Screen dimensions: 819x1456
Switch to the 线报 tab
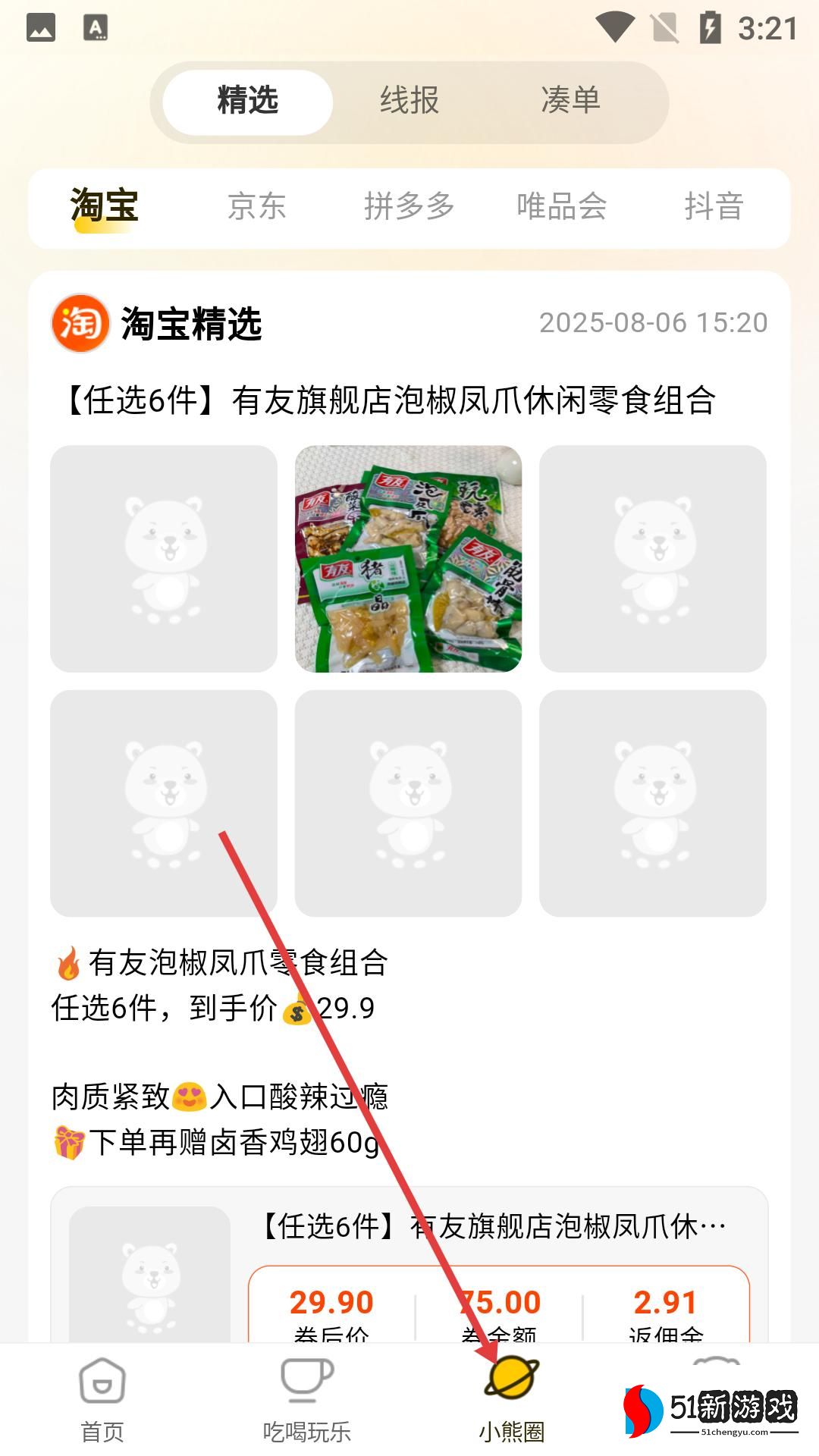pyautogui.click(x=409, y=101)
